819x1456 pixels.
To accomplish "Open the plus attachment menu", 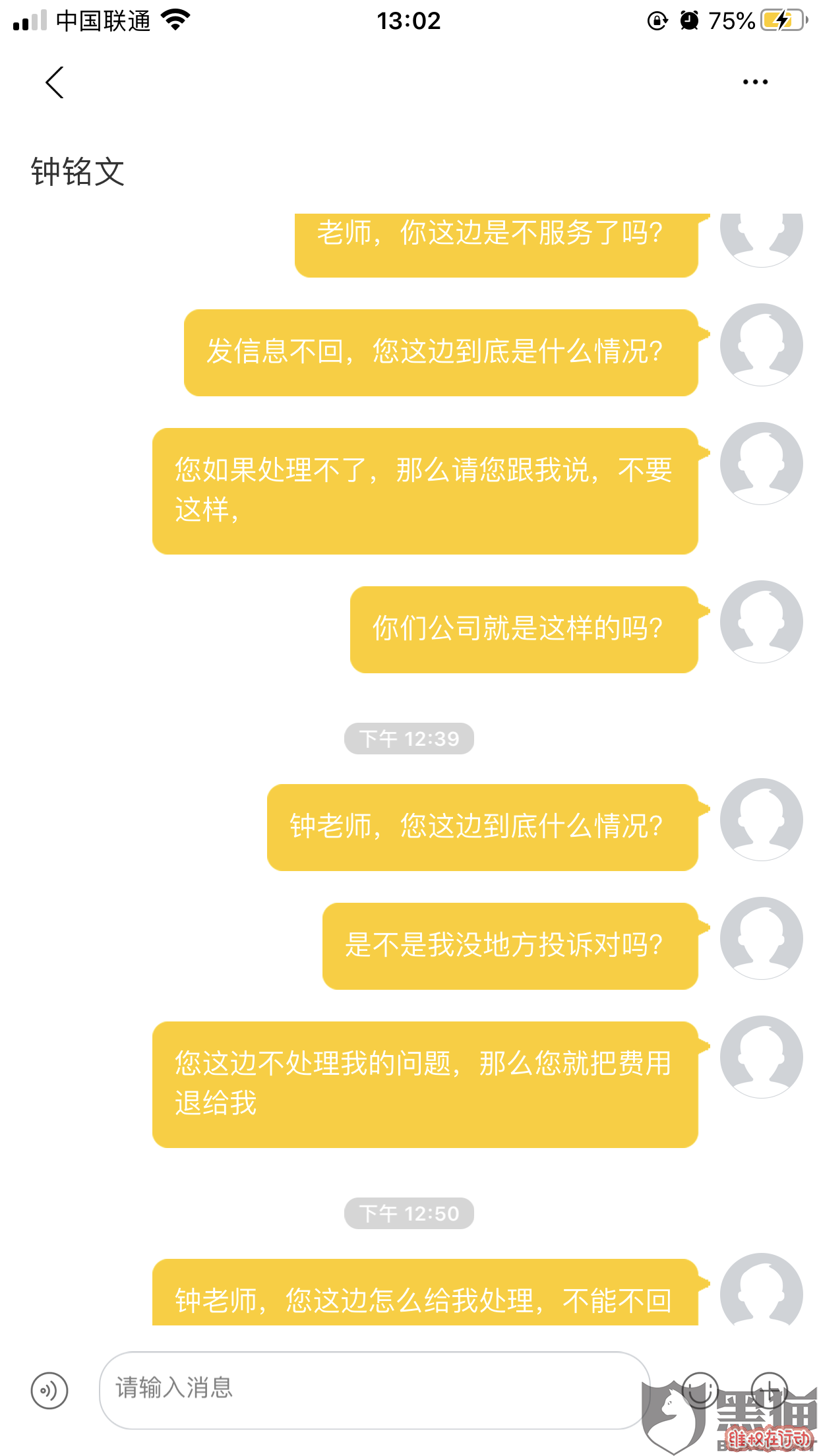I will [x=770, y=1391].
